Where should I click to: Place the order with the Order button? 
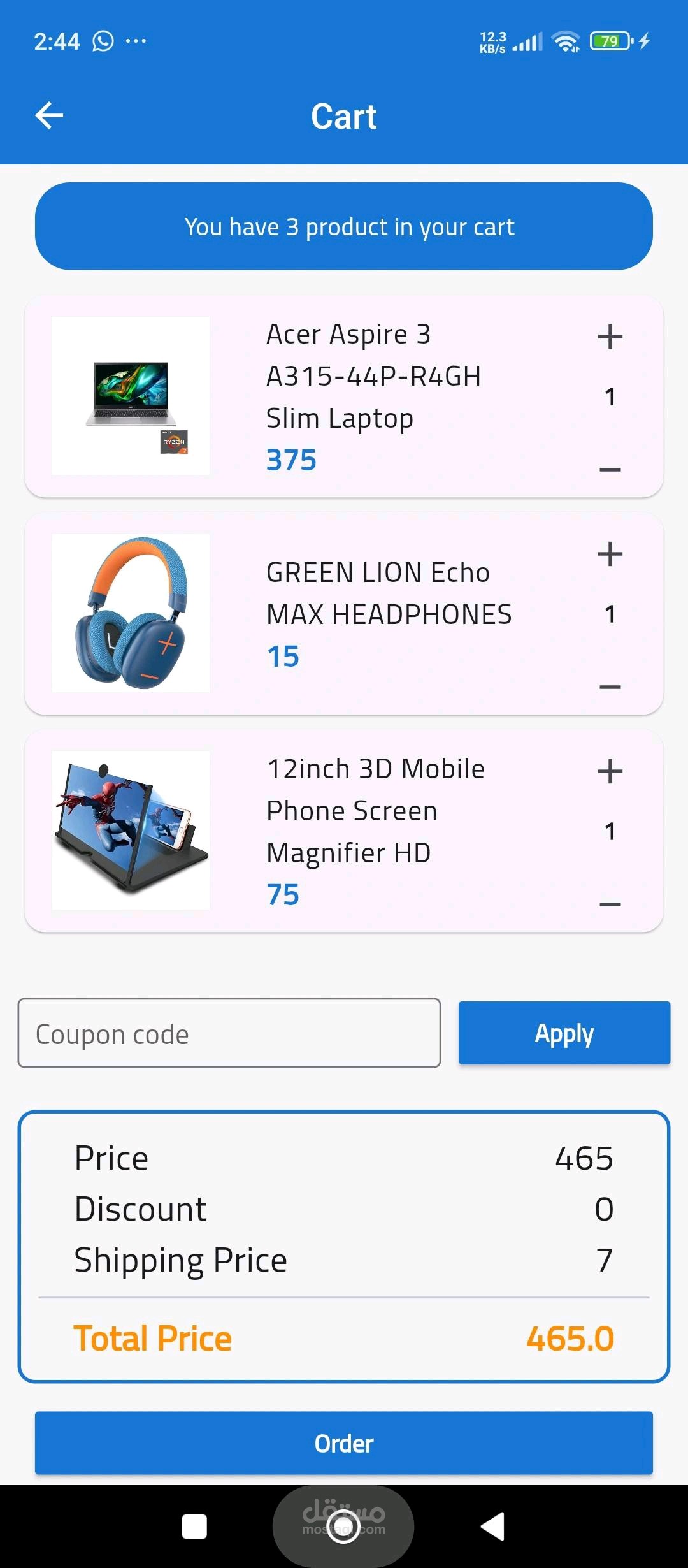(x=344, y=1443)
